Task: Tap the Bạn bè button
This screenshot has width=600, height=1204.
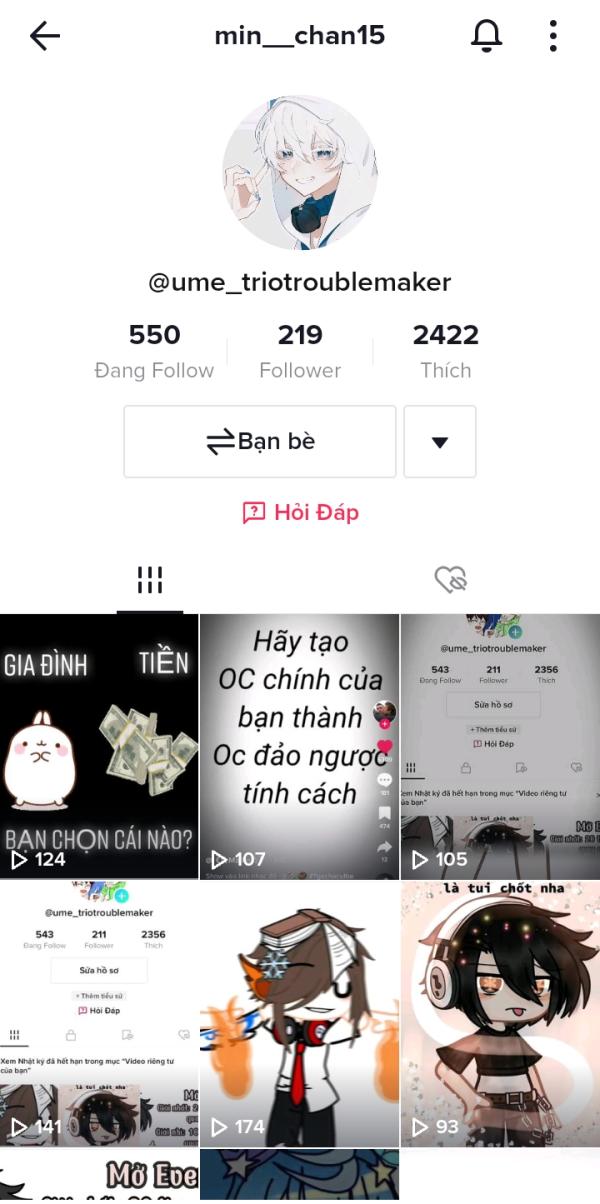Action: pos(260,441)
